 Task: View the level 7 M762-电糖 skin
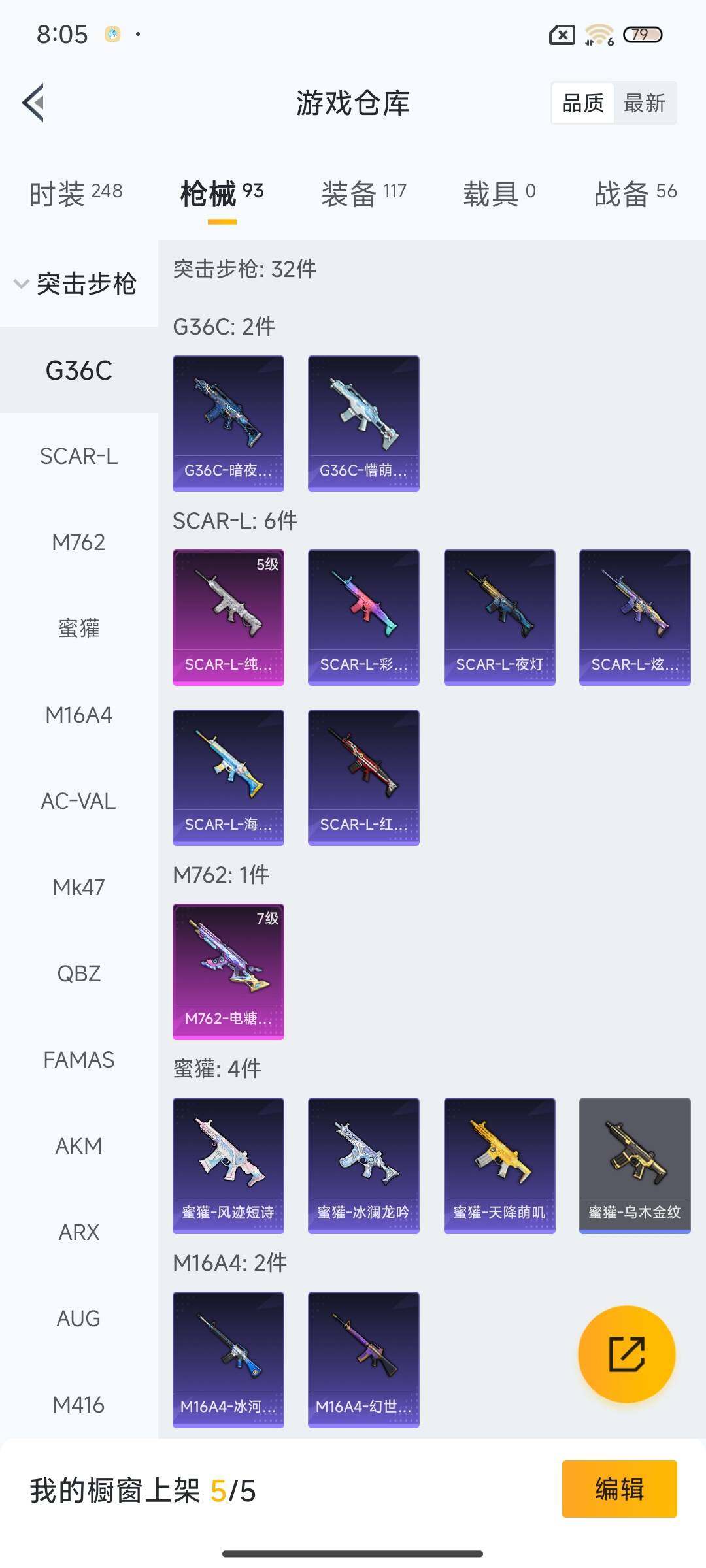tap(228, 972)
